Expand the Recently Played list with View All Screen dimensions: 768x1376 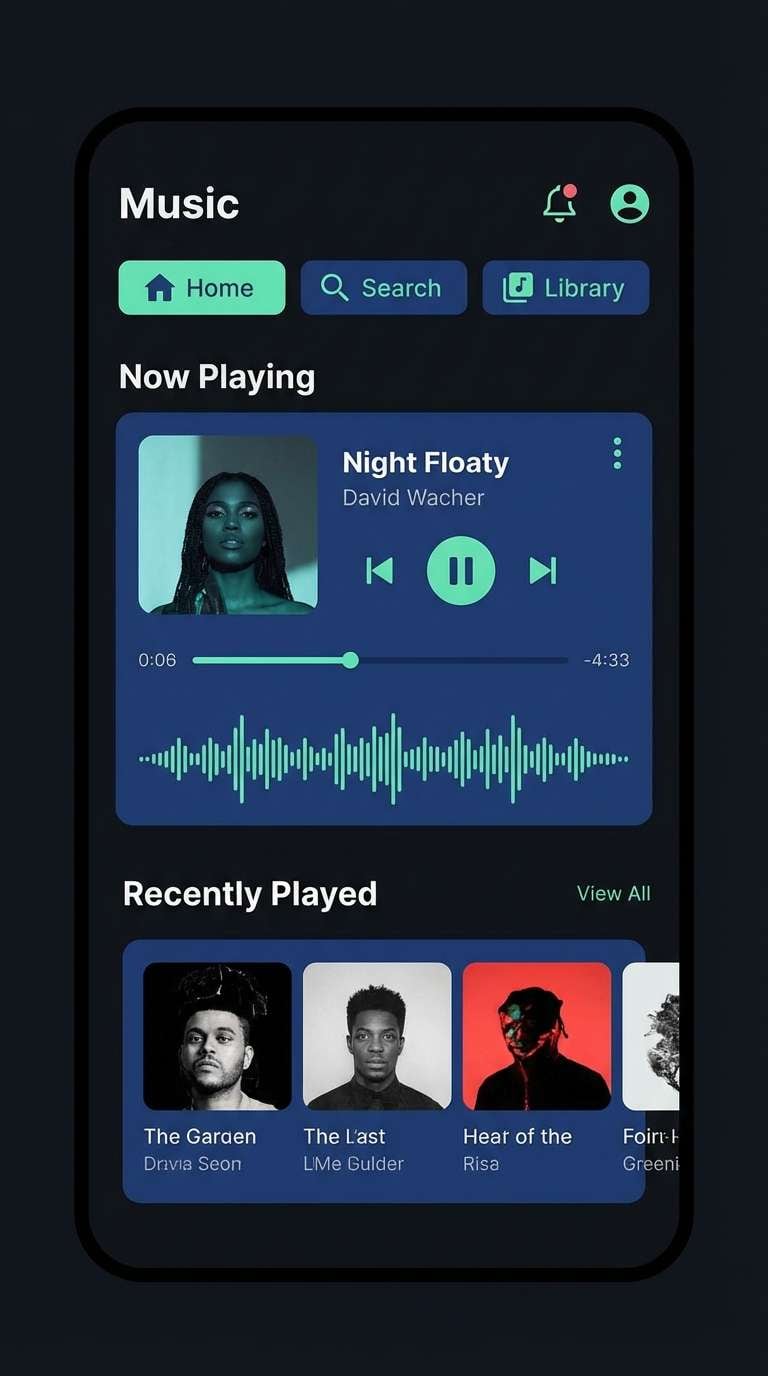click(613, 893)
